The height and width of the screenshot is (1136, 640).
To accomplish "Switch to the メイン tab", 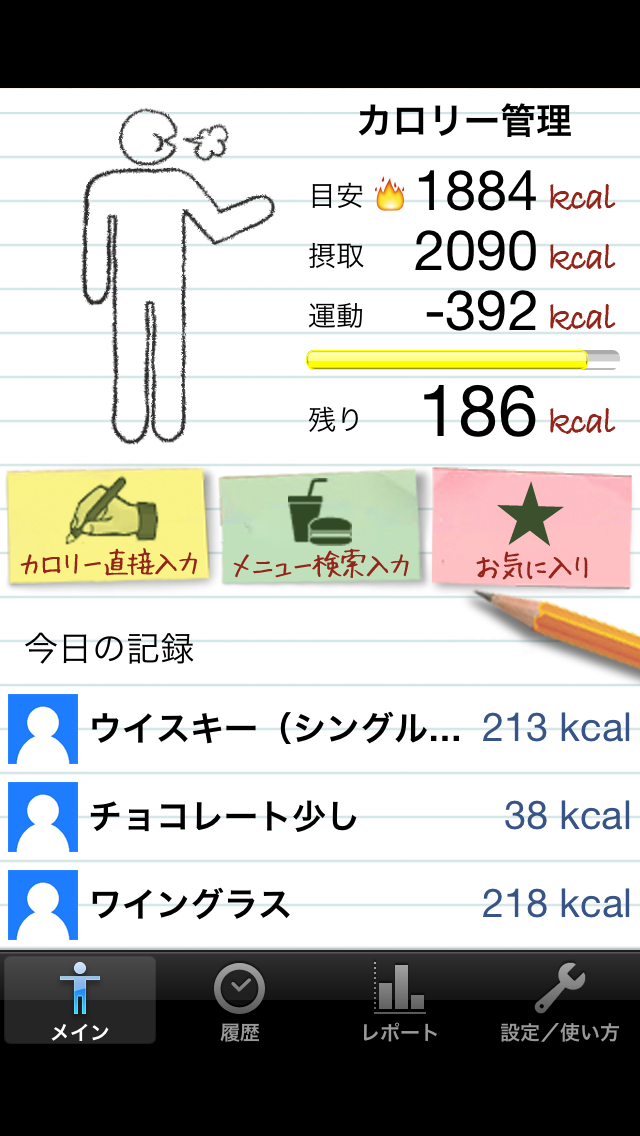I will click(80, 1000).
